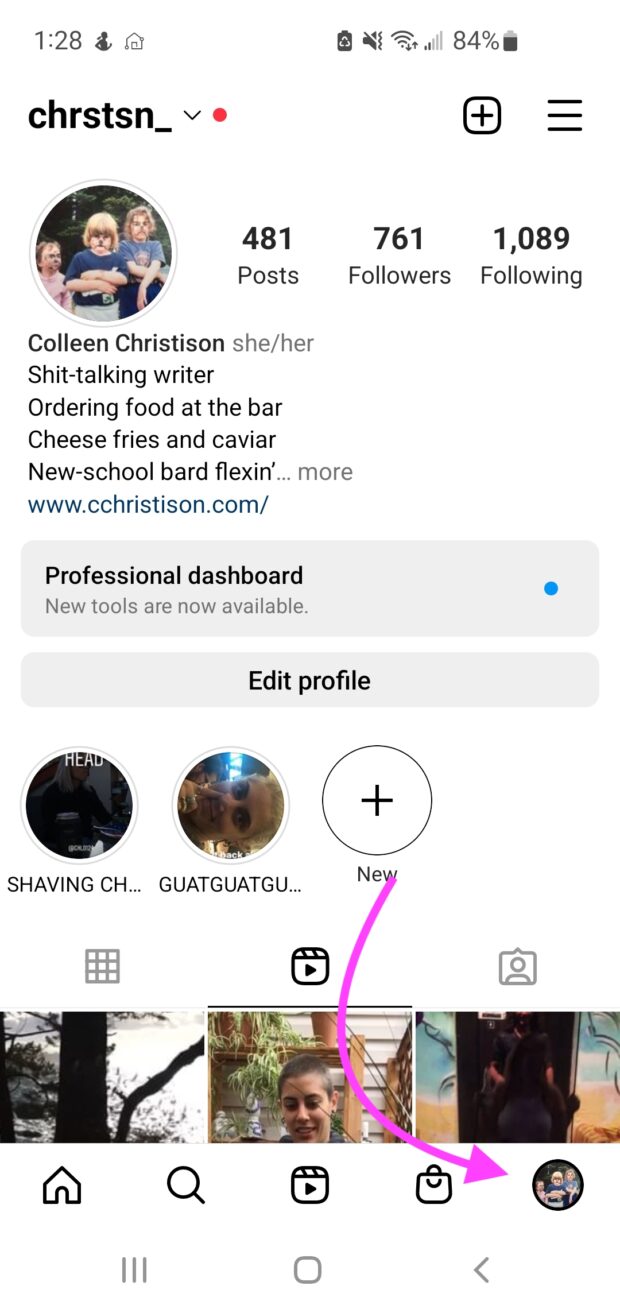Open the GUATGUATGU... highlight
Screen dimensions: 620x1309
coord(231,804)
